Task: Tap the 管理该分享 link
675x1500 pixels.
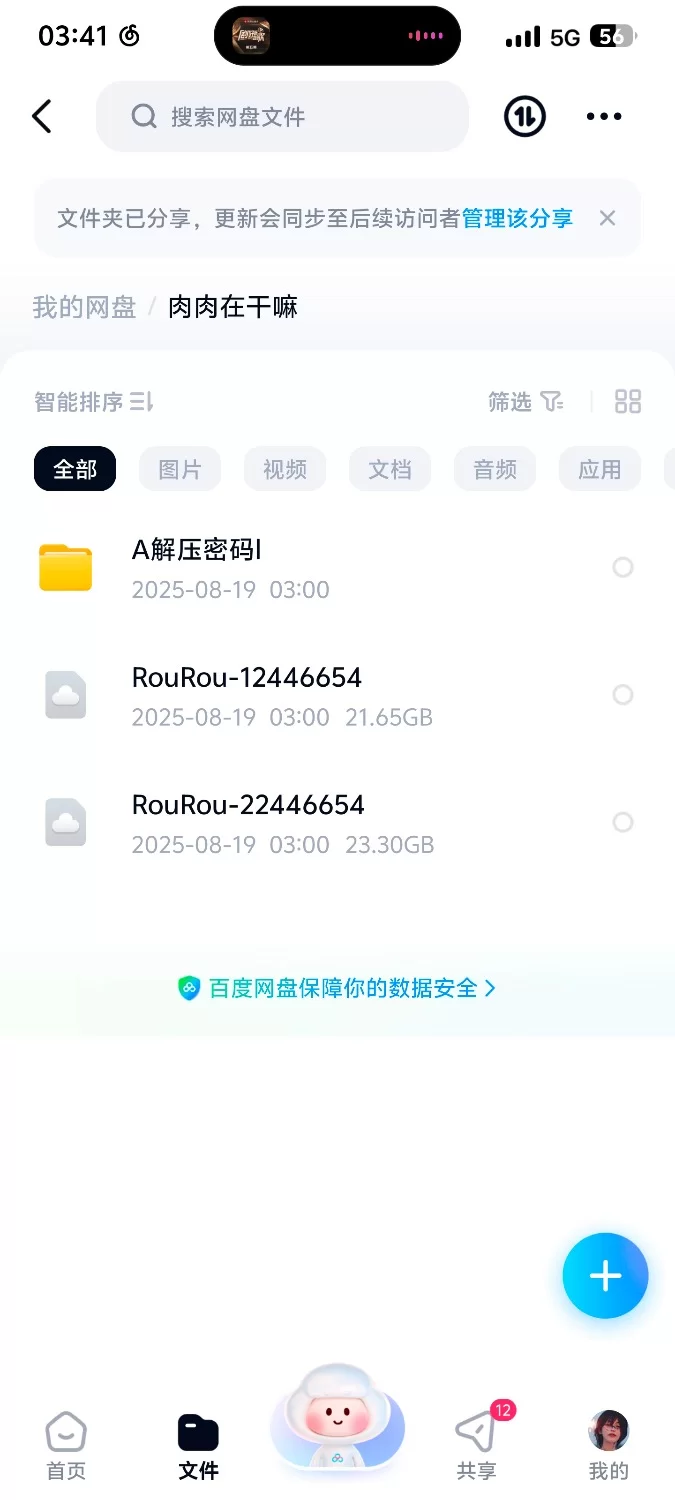Action: tap(517, 218)
